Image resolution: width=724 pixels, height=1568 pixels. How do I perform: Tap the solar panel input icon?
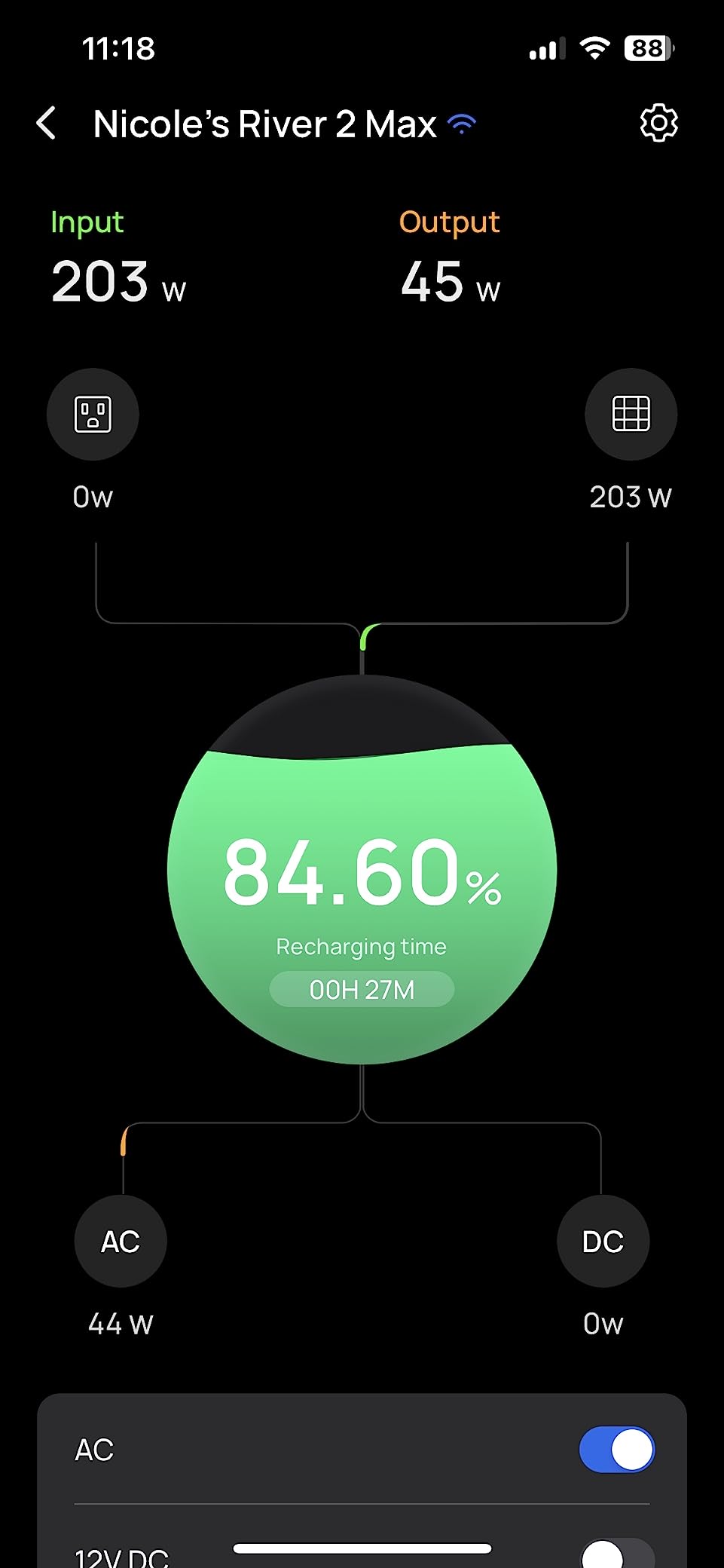(631, 414)
